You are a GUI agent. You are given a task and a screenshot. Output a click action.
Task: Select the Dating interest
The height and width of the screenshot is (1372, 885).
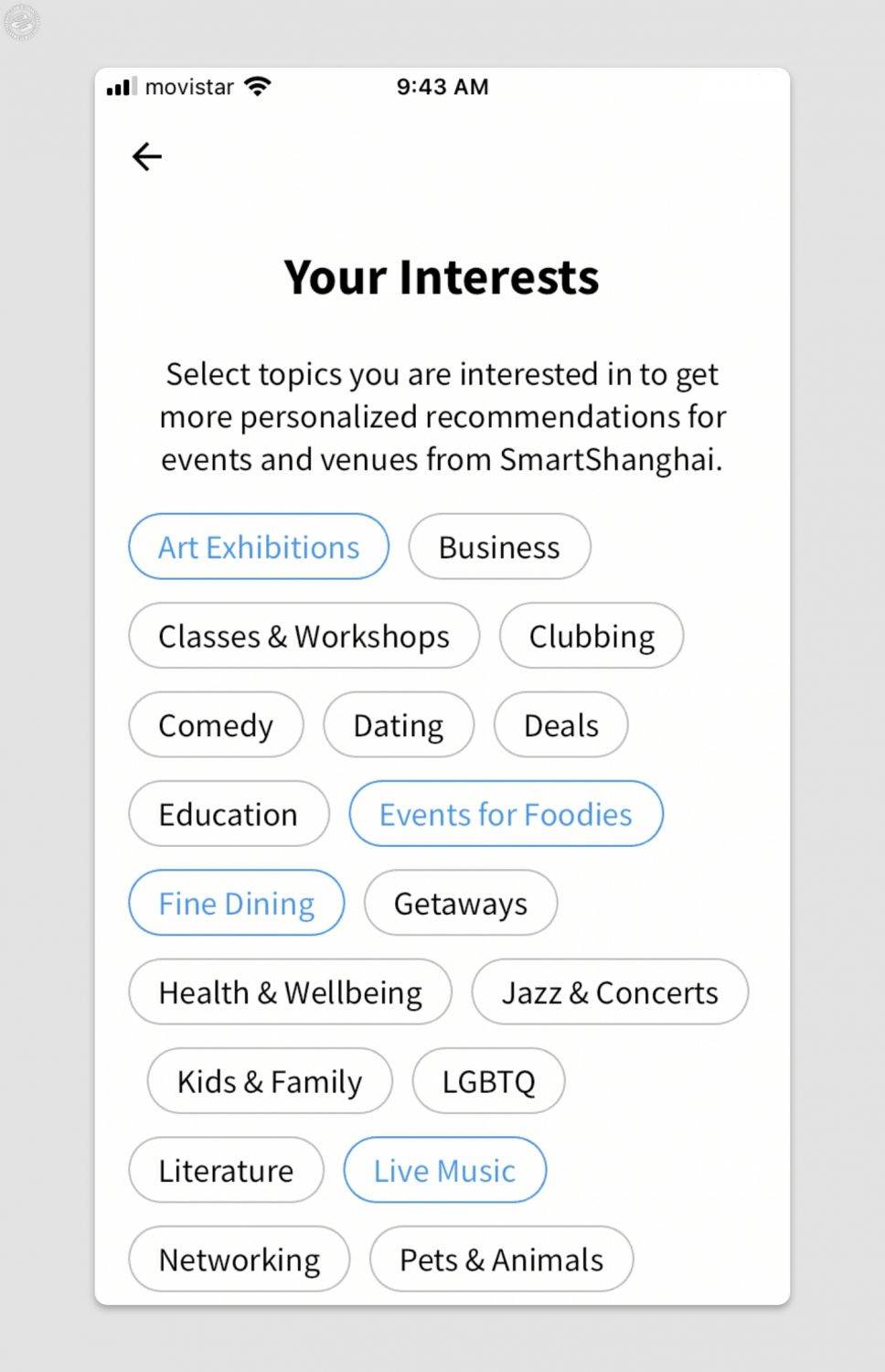pyautogui.click(x=398, y=724)
